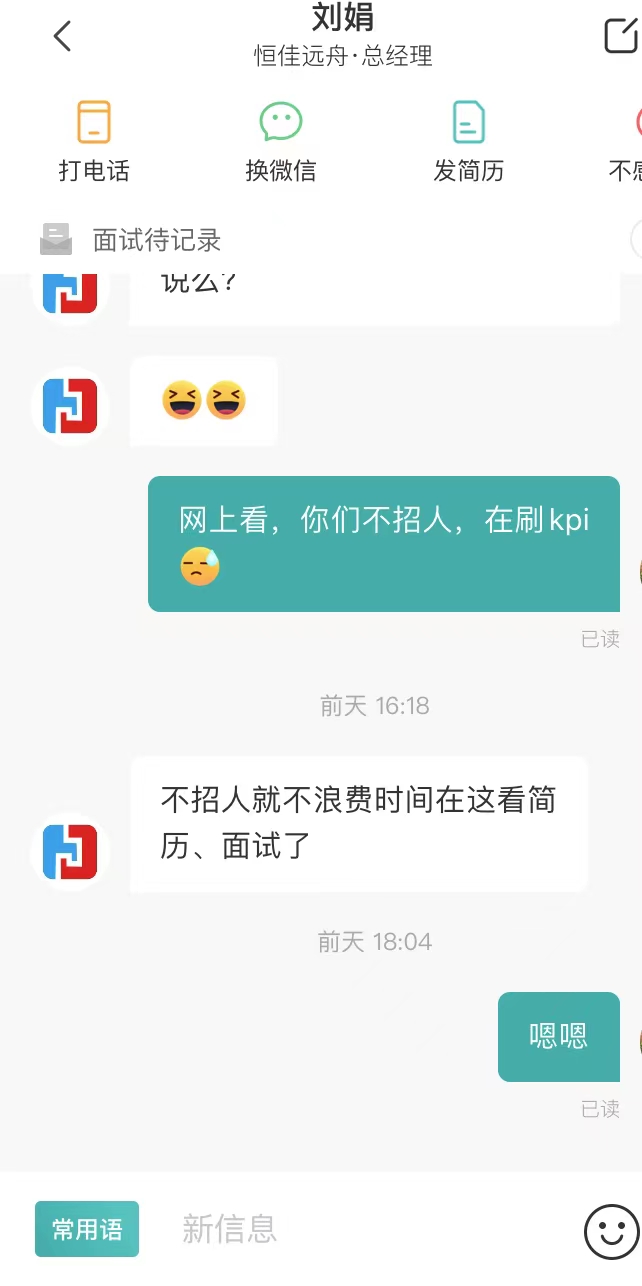642x1286 pixels.
Task: Open 常用语 quick phrases
Action: [x=87, y=1229]
